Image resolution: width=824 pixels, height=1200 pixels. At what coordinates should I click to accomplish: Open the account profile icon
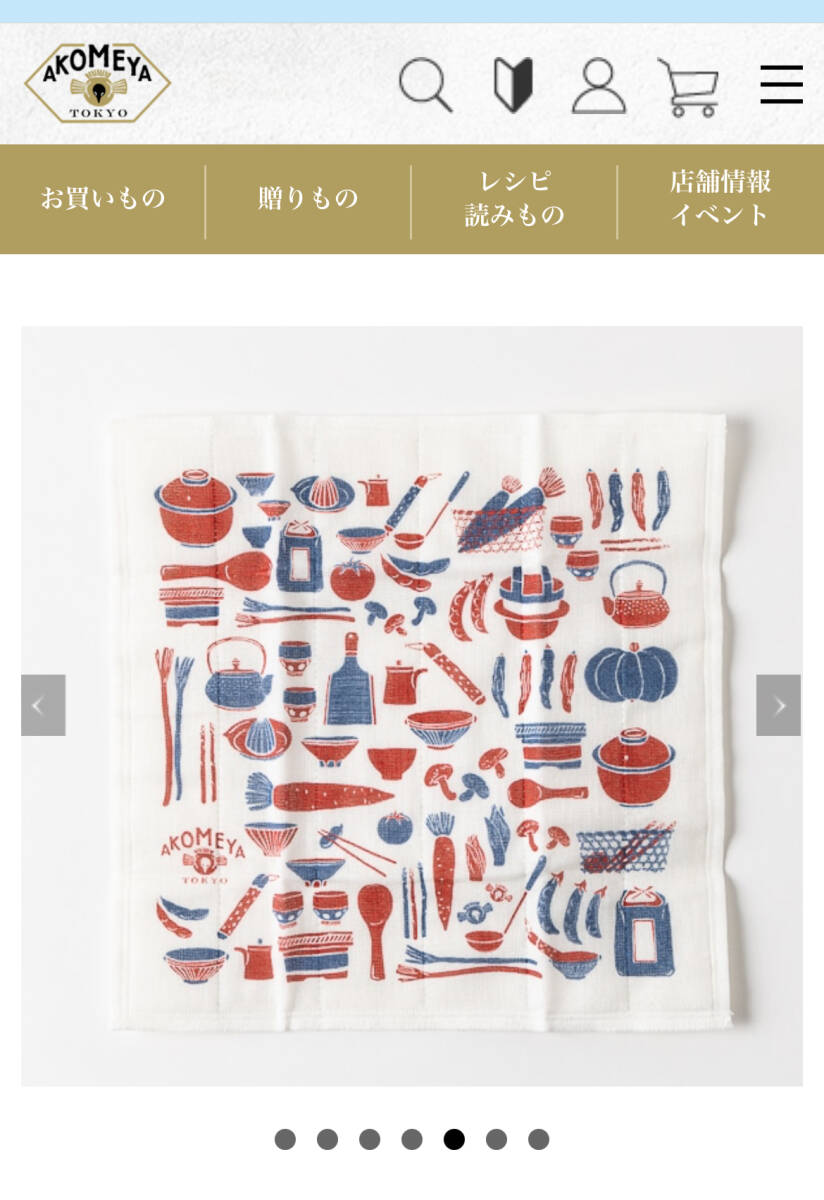coord(598,85)
